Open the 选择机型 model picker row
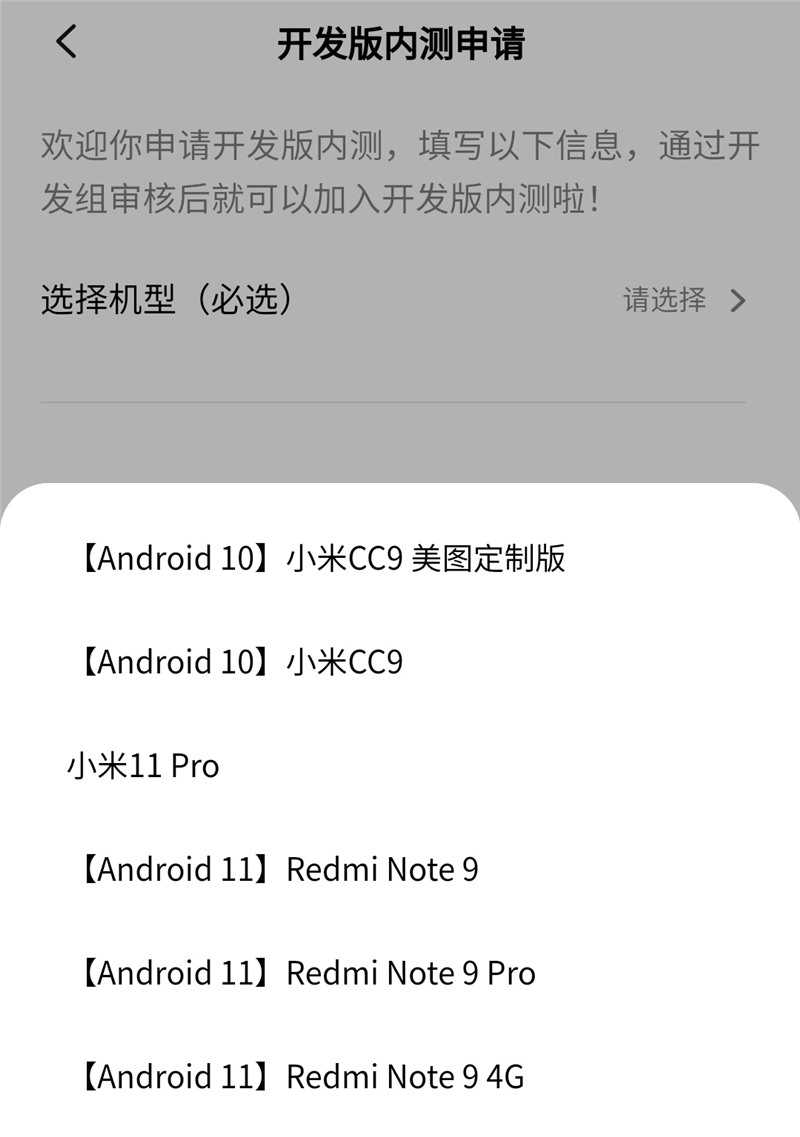The image size is (800, 1137). (393, 300)
